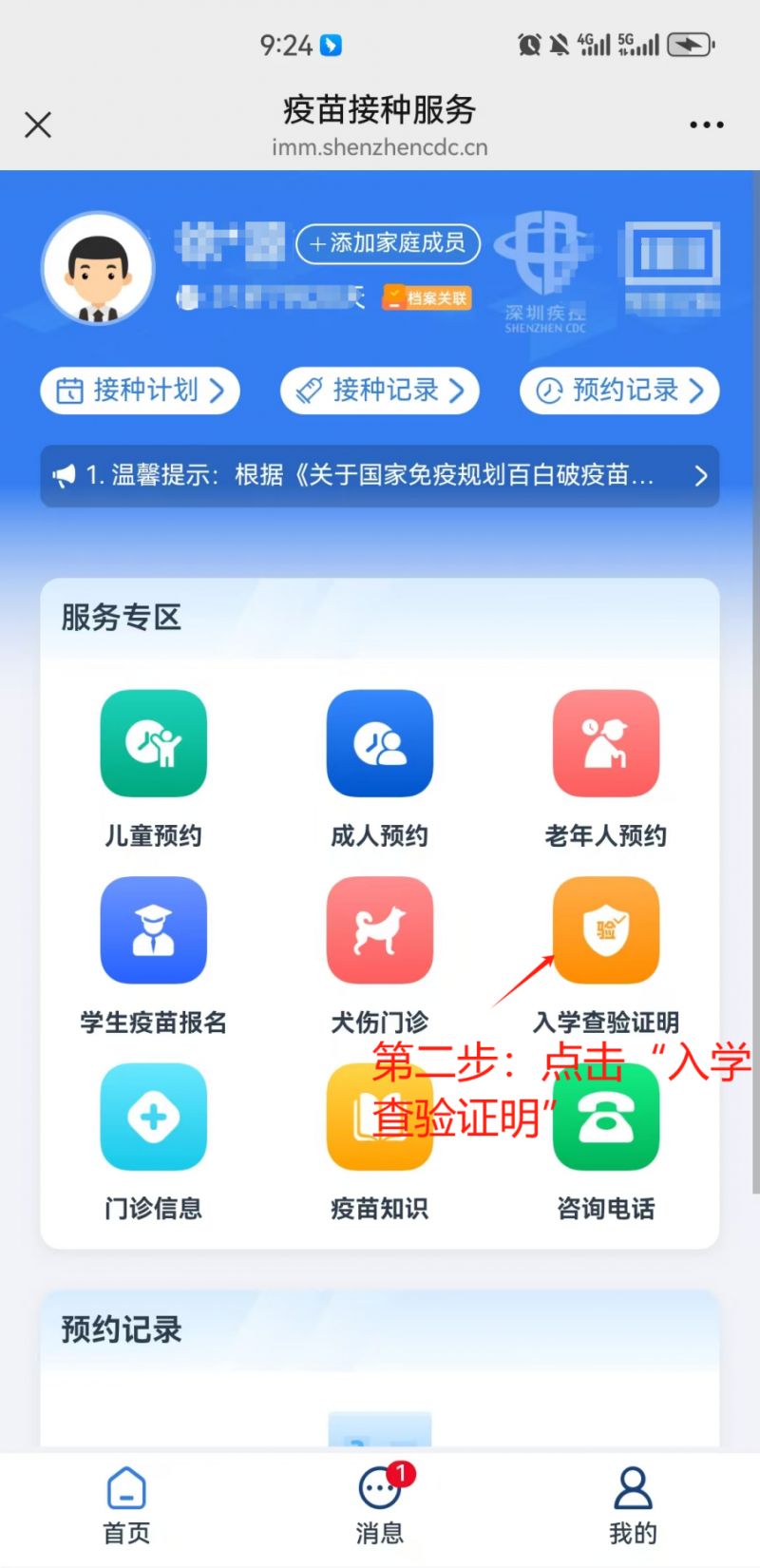The height and width of the screenshot is (1568, 760).
Task: Tap 入学查验证明
Action: click(605, 930)
